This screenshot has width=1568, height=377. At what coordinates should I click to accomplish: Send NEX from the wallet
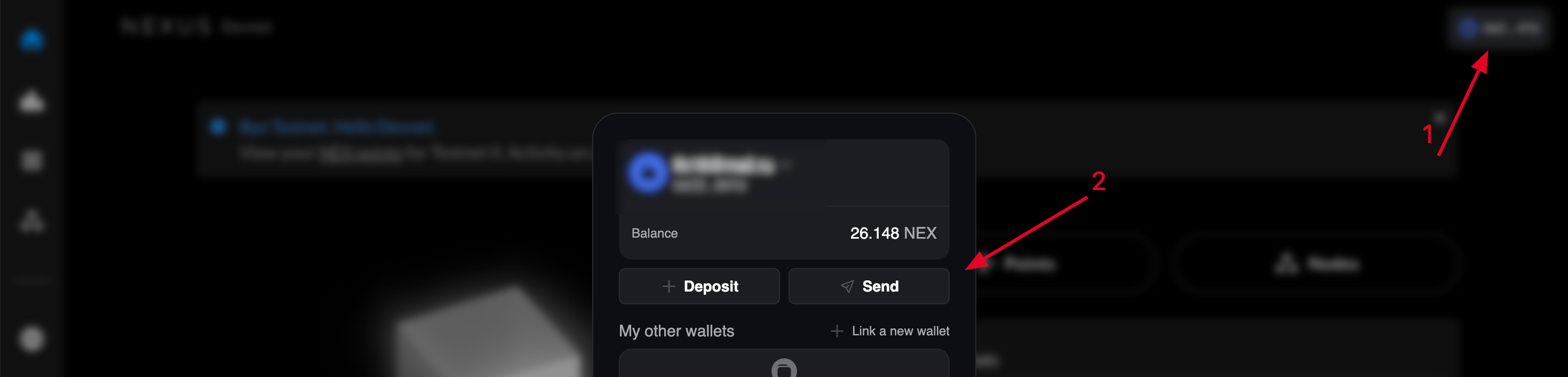pos(869,286)
